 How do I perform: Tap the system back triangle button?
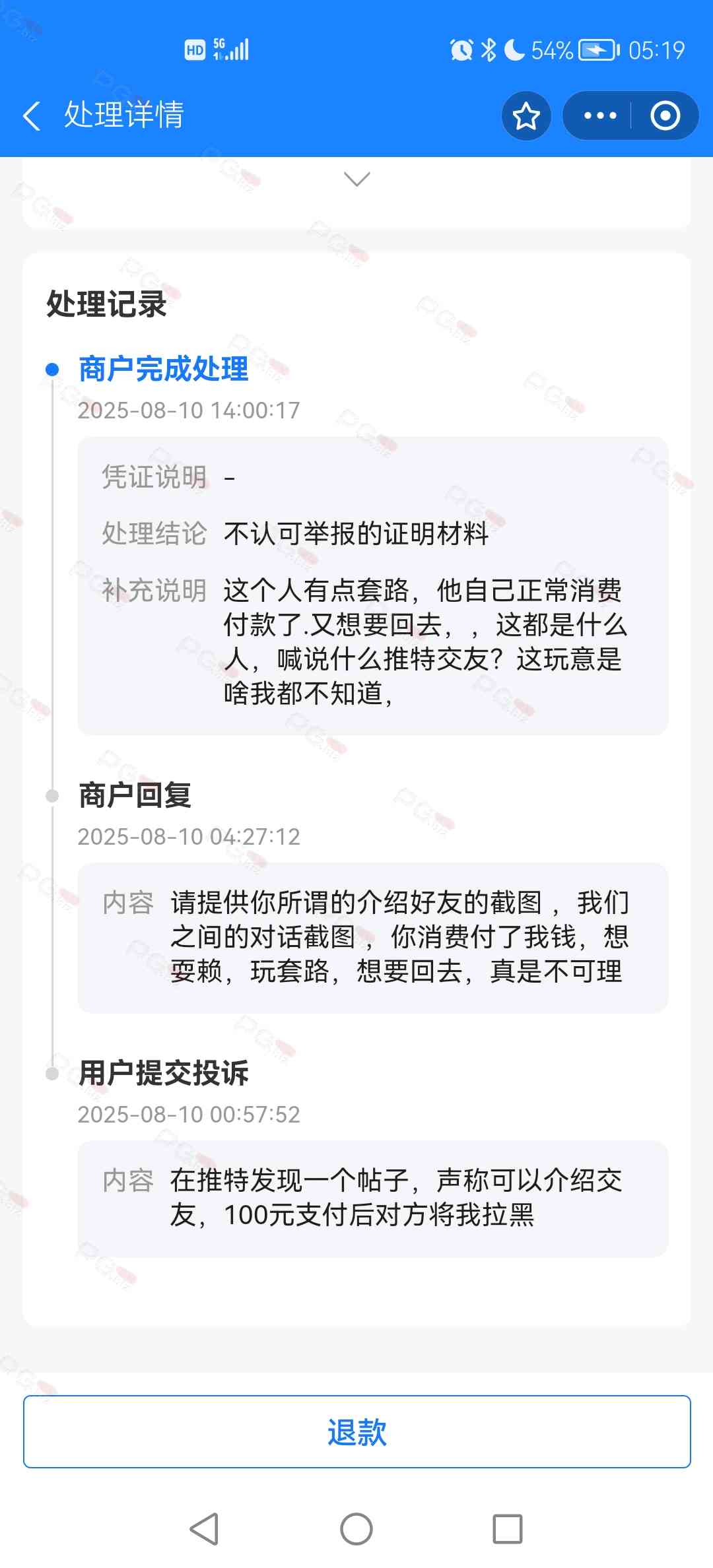coord(204,1528)
